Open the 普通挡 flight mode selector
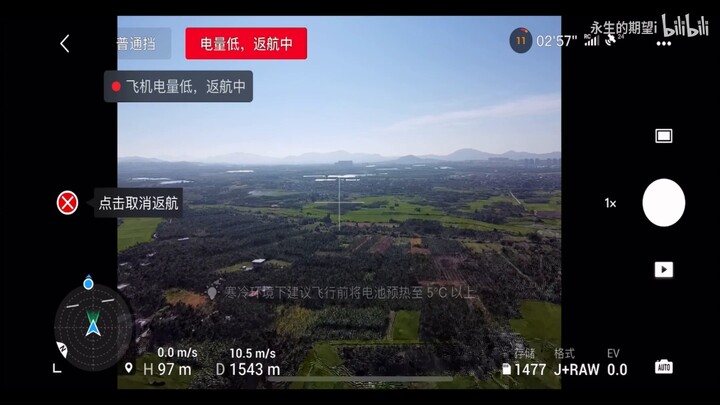Screen dimensions: 720x405 (x=138, y=43)
